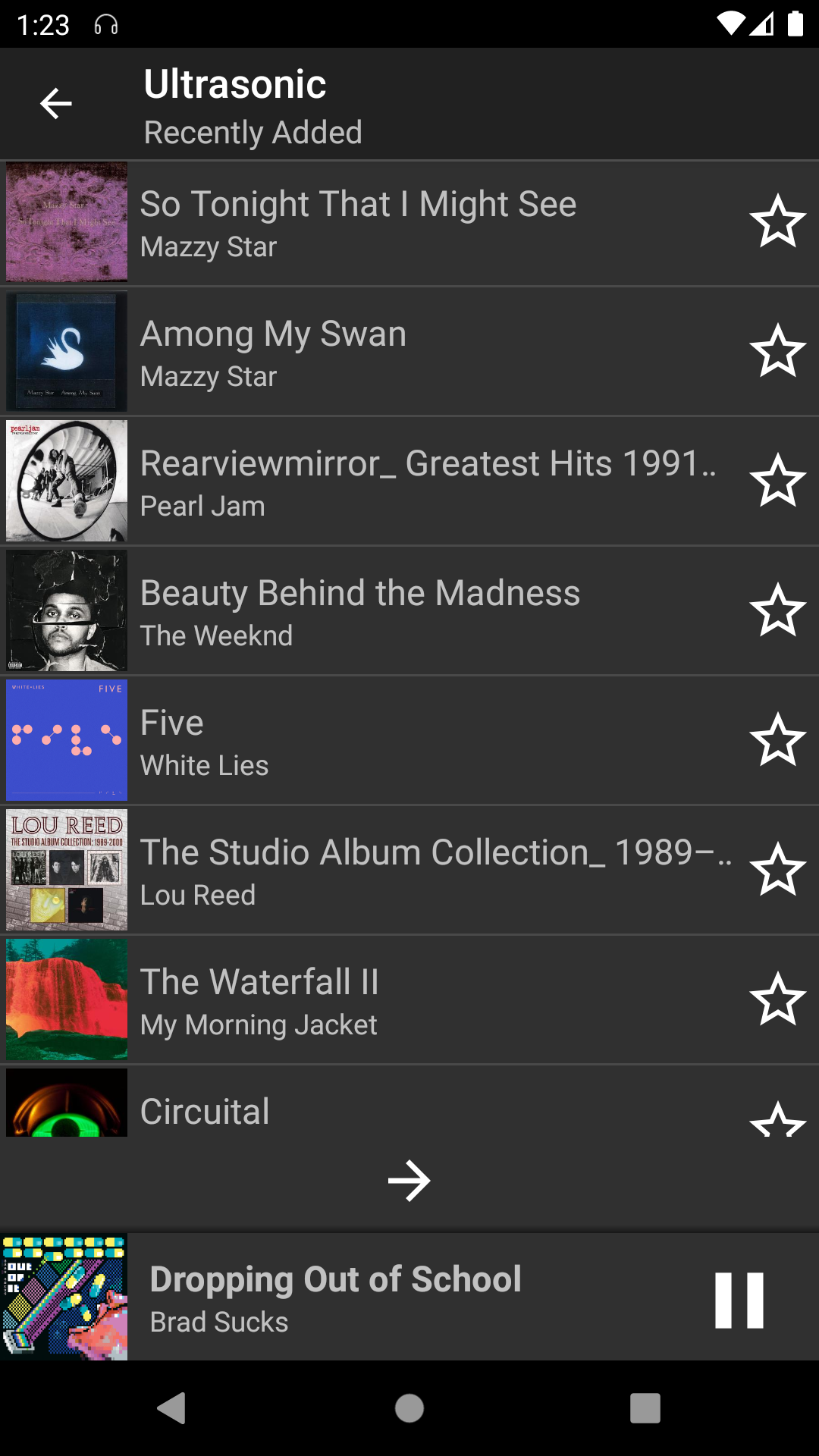819x1456 pixels.
Task: Tap the system home button
Action: point(409,1408)
